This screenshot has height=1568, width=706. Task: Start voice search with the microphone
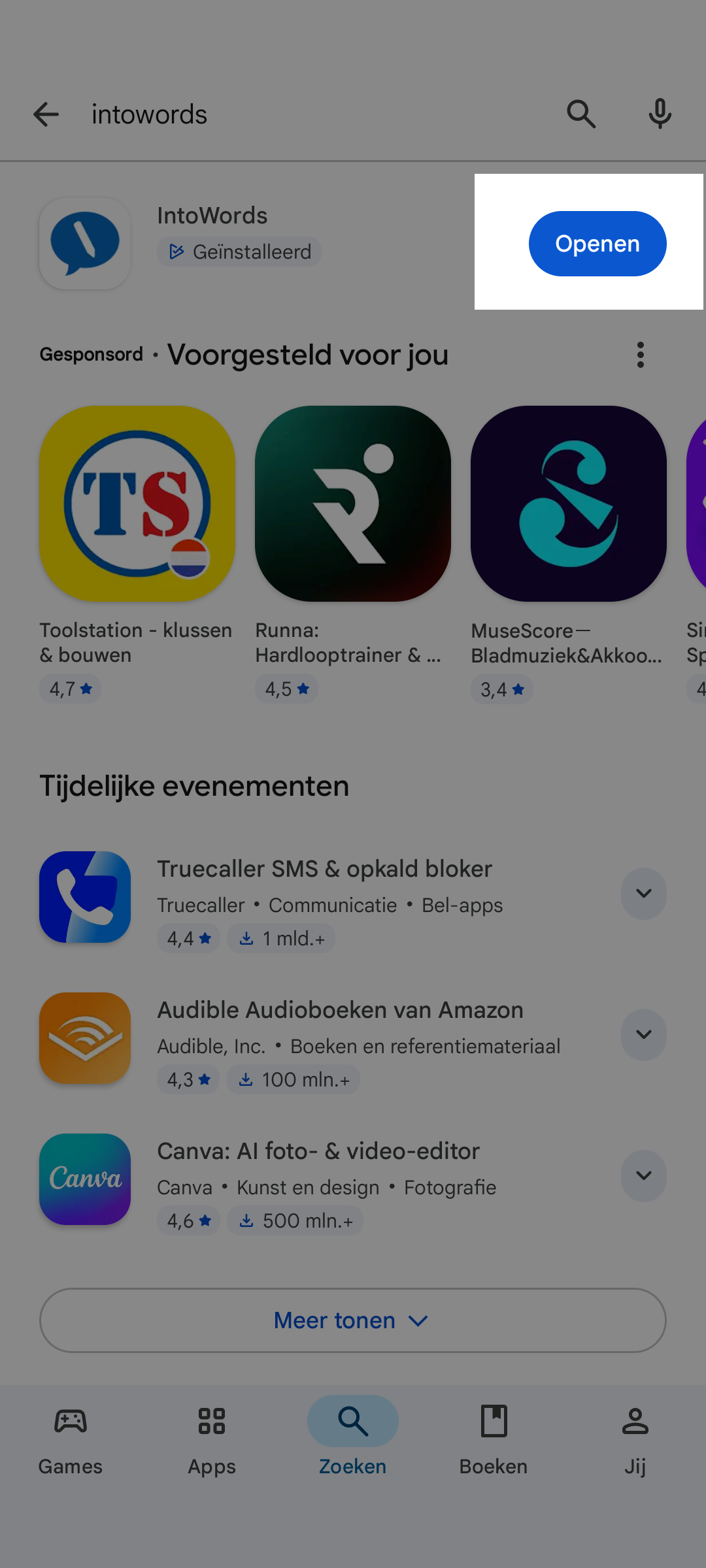coord(660,114)
